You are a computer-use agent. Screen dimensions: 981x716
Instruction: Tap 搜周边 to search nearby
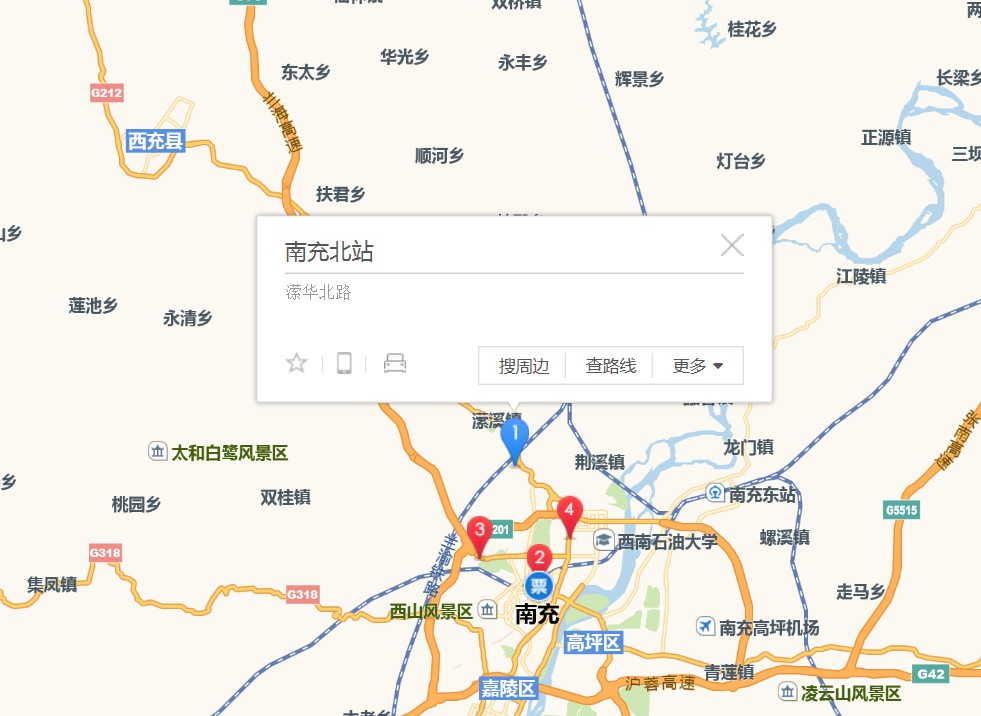point(524,366)
